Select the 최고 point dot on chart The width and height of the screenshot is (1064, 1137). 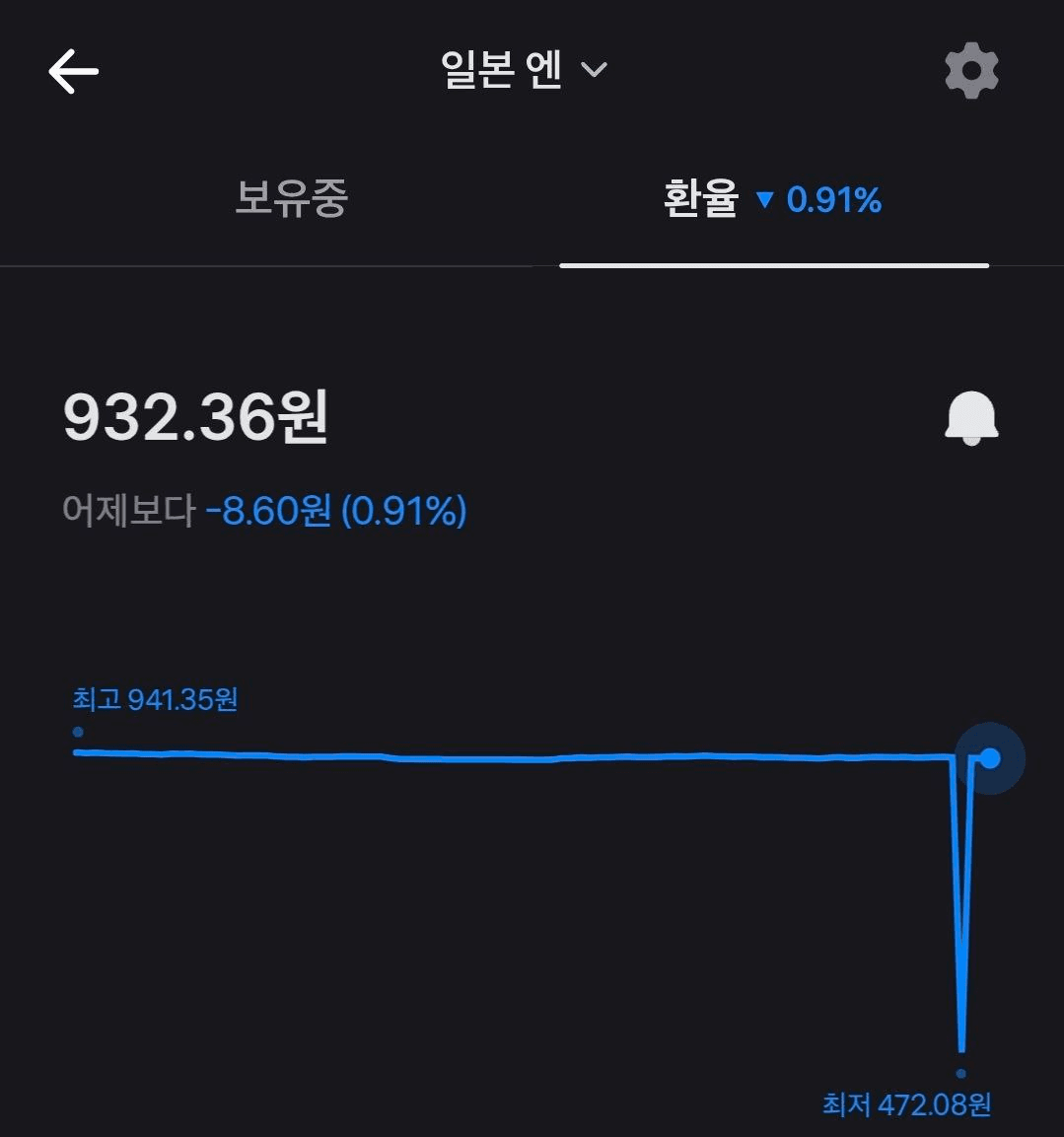click(x=78, y=731)
